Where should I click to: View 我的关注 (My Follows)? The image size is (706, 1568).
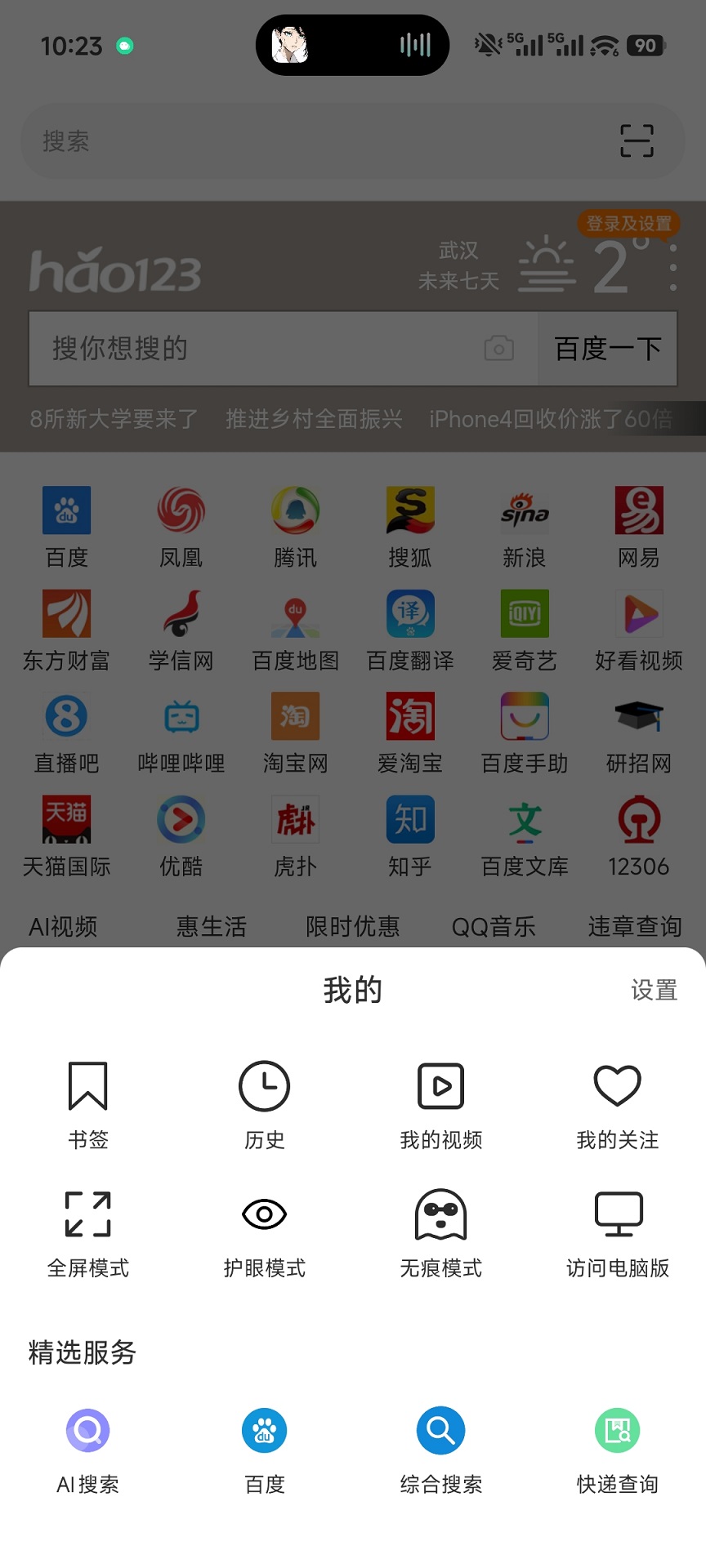click(617, 1102)
